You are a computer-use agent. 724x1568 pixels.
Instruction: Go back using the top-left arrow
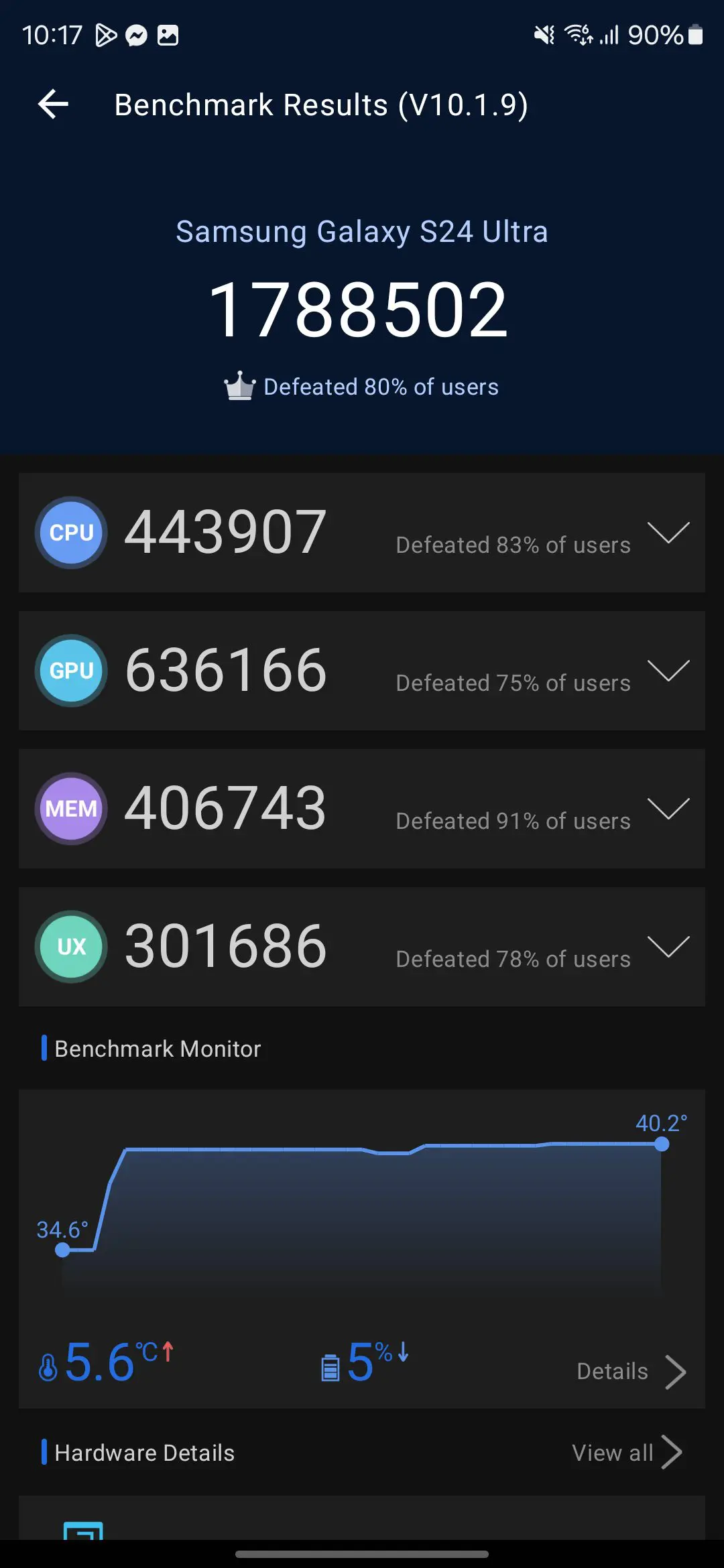pyautogui.click(x=54, y=105)
